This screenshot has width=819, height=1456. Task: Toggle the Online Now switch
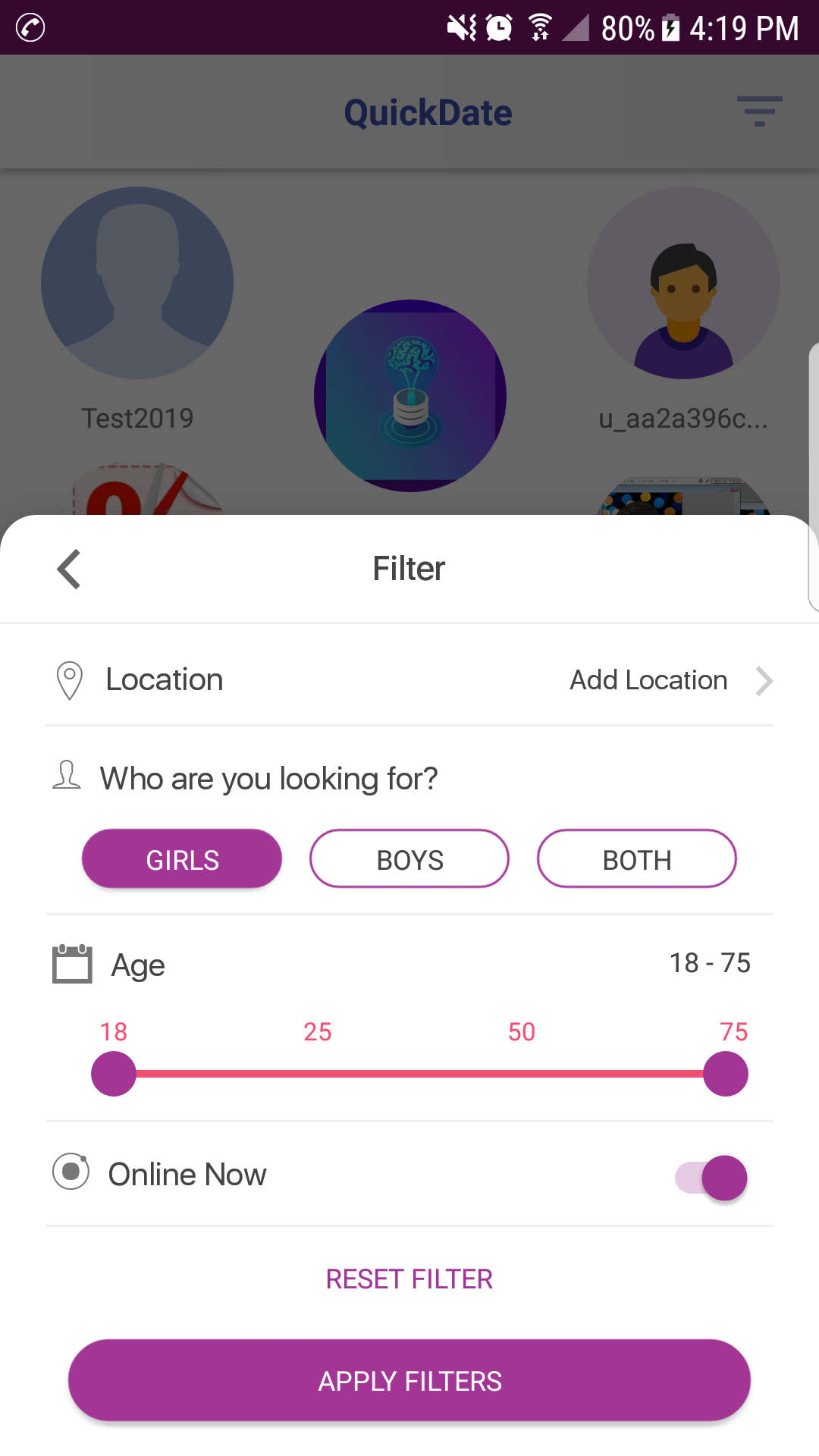[711, 1178]
